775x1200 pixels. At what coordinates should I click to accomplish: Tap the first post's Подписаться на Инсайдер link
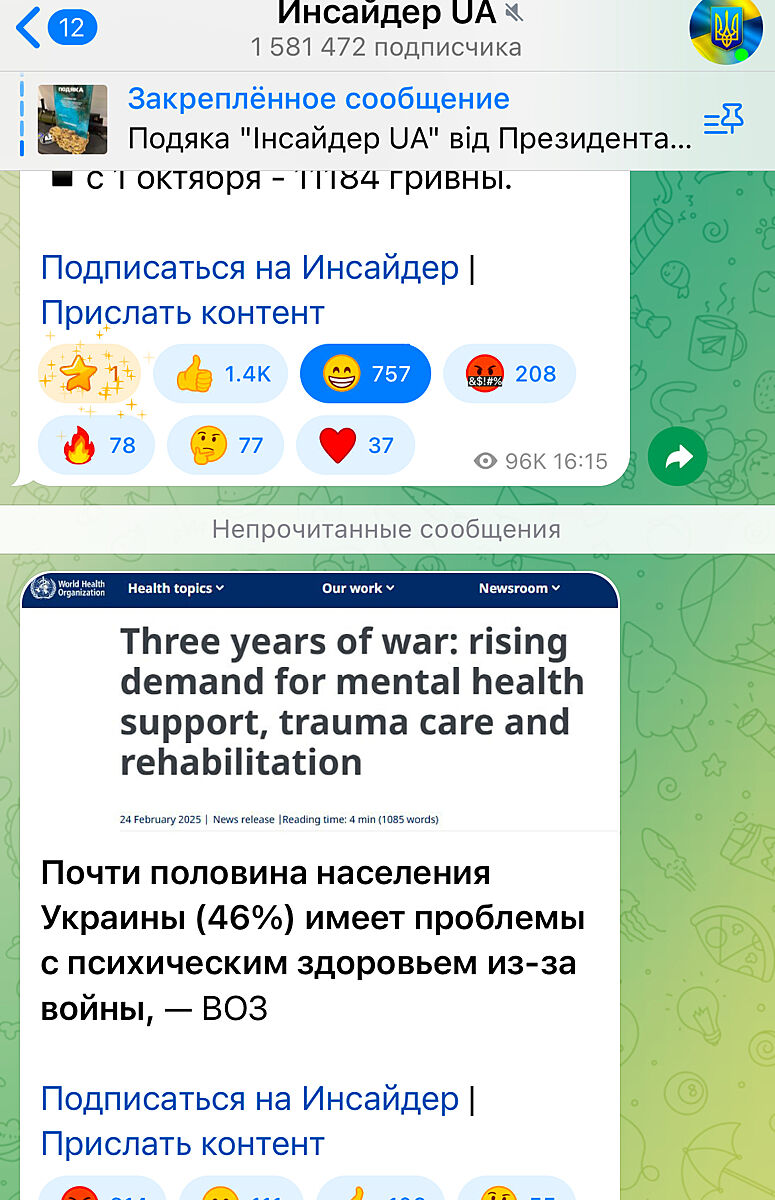pos(249,267)
